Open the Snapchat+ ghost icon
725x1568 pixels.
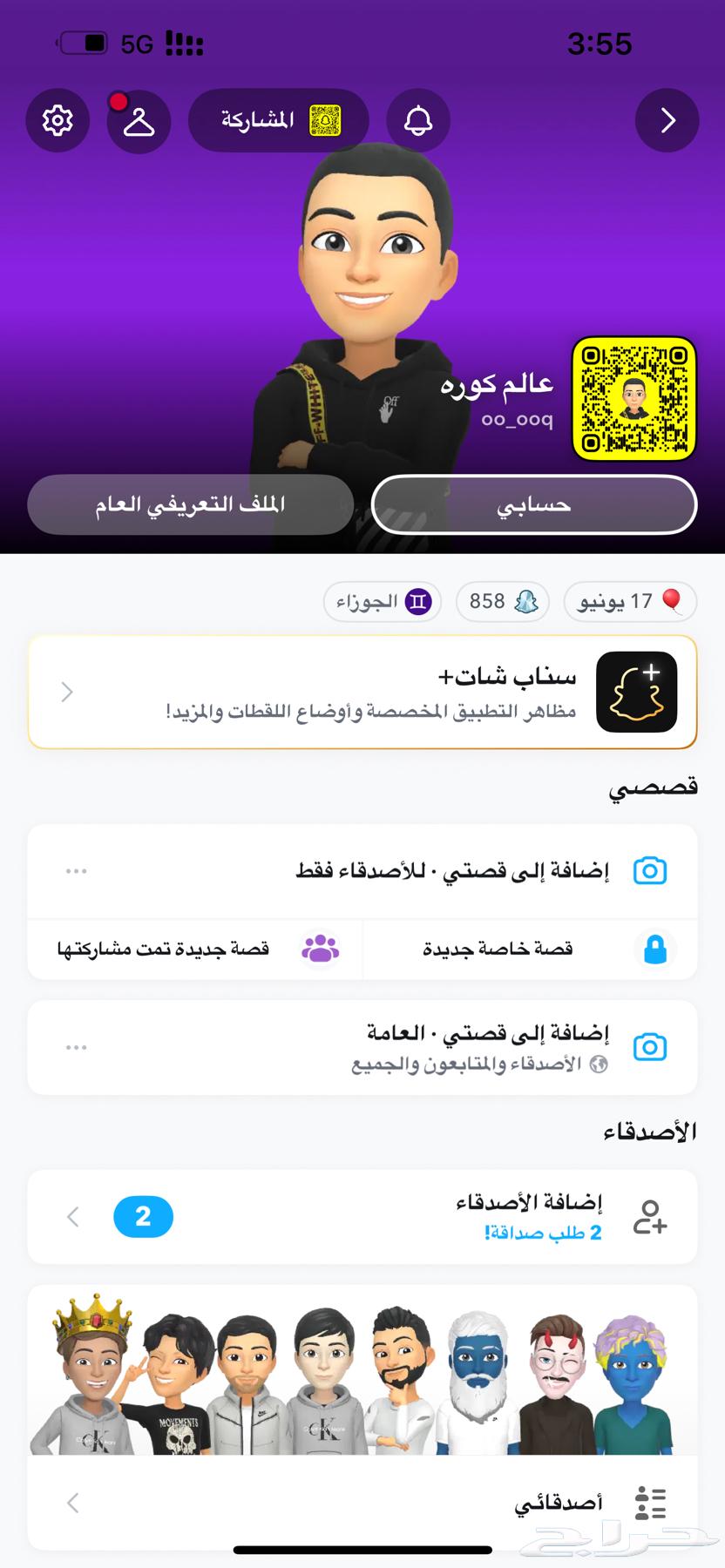click(x=636, y=691)
